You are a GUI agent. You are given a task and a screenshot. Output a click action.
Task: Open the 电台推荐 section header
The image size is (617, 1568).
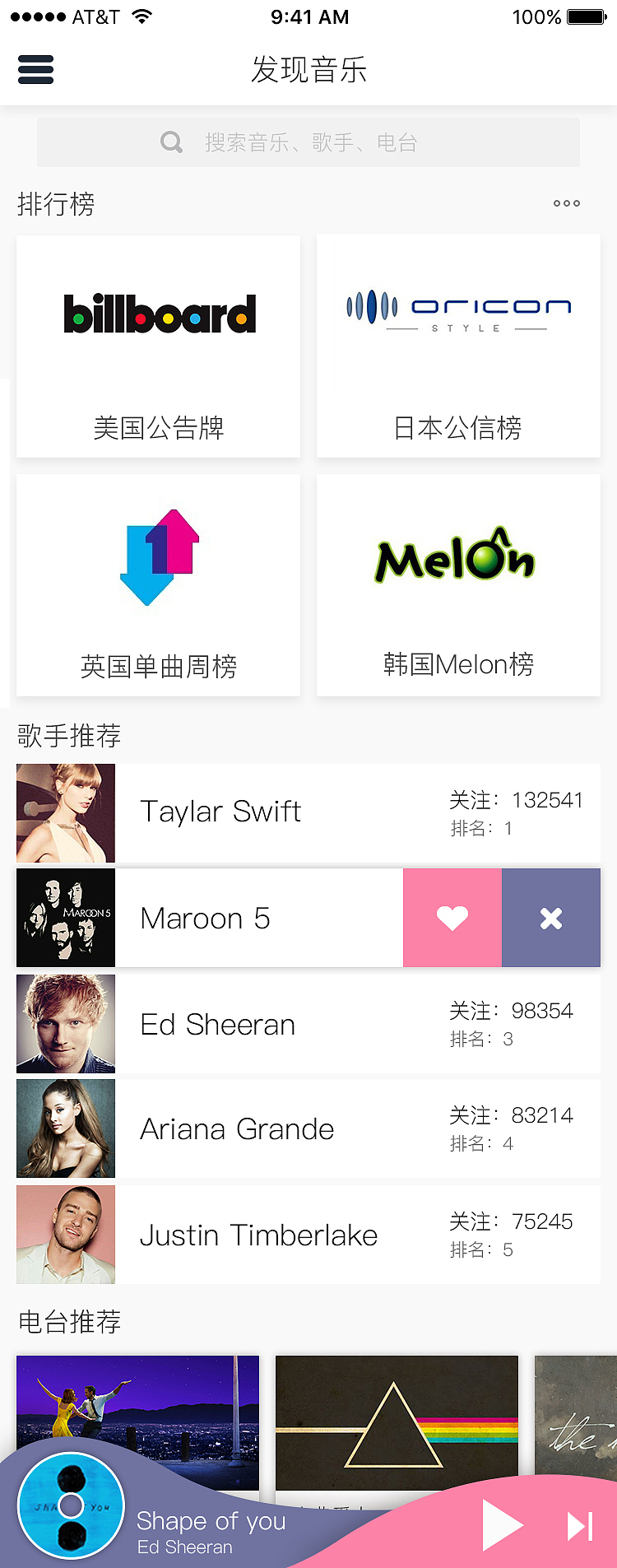click(67, 1322)
